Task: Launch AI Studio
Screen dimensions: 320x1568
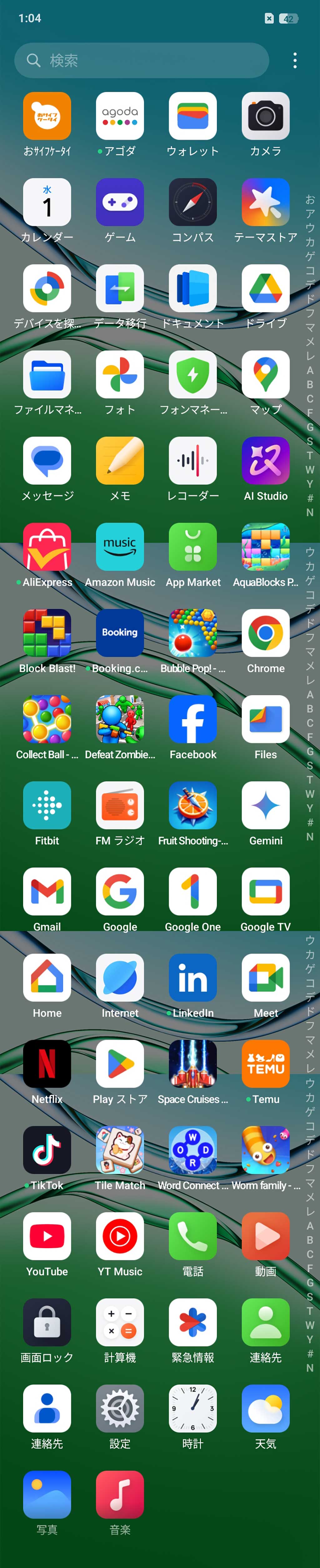Action: (x=265, y=461)
